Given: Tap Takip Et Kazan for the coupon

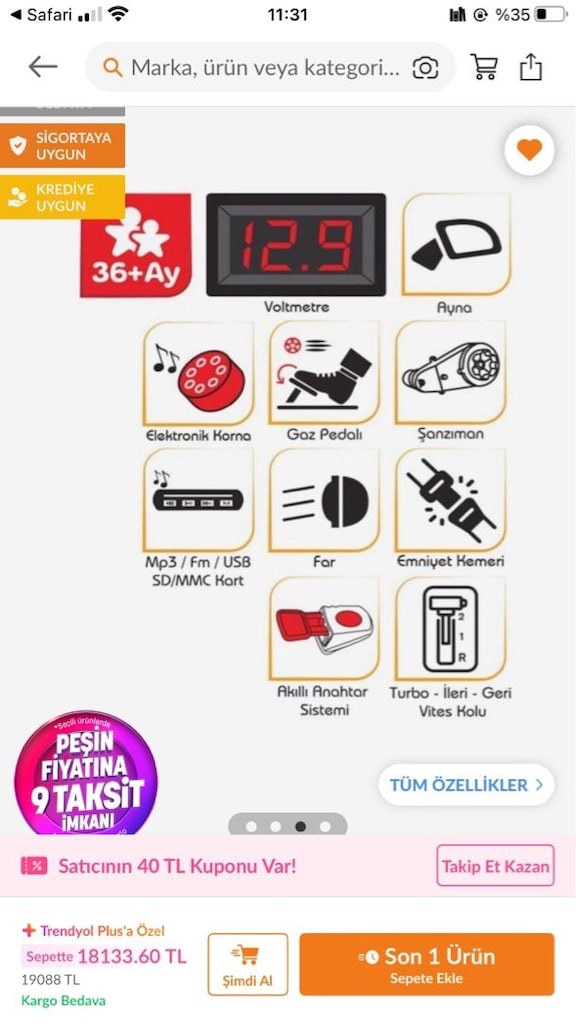Looking at the screenshot, I should 495,866.
